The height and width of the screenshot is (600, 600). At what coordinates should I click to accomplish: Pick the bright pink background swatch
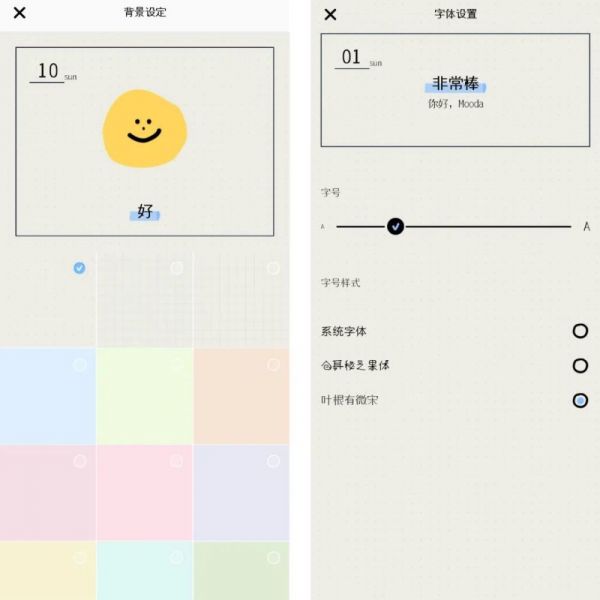coord(145,492)
